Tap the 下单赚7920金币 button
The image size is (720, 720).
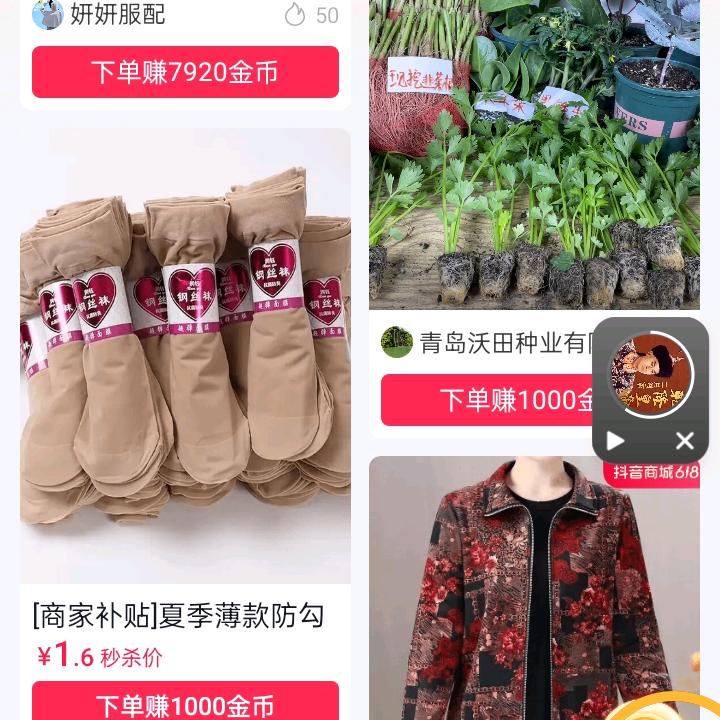(185, 72)
